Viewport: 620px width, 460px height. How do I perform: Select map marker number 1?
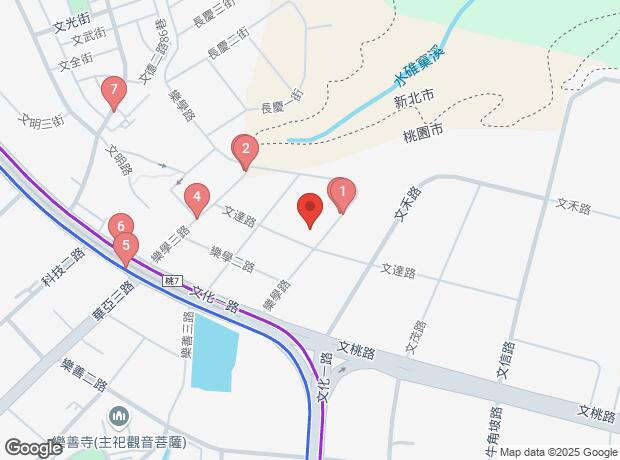[342, 191]
